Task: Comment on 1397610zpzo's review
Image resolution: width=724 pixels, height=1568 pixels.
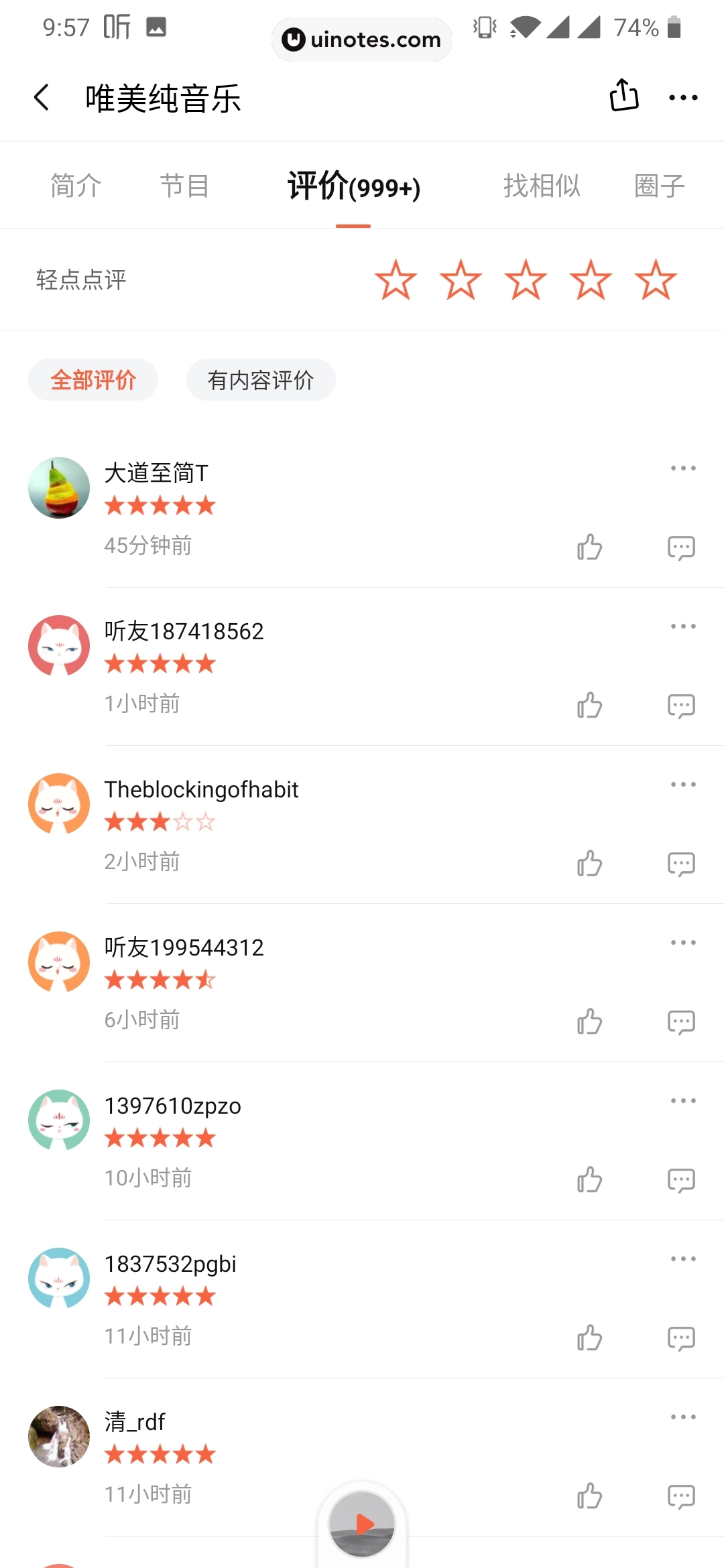Action: tap(681, 1179)
